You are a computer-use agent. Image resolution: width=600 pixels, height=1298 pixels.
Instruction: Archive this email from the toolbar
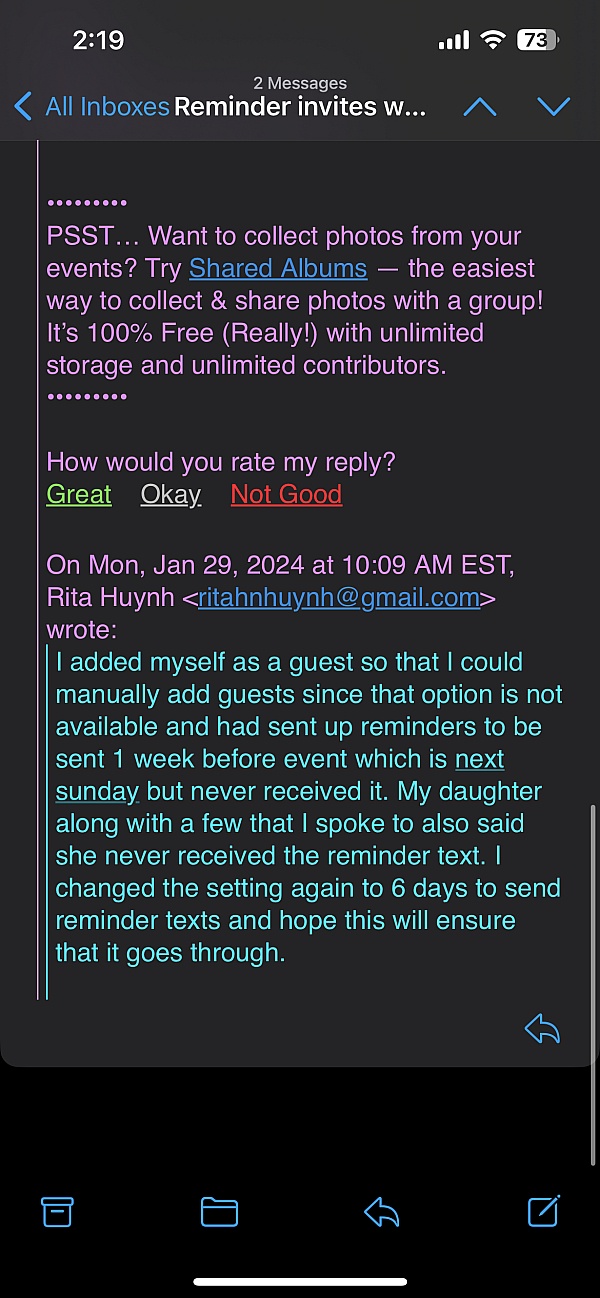coord(57,1212)
